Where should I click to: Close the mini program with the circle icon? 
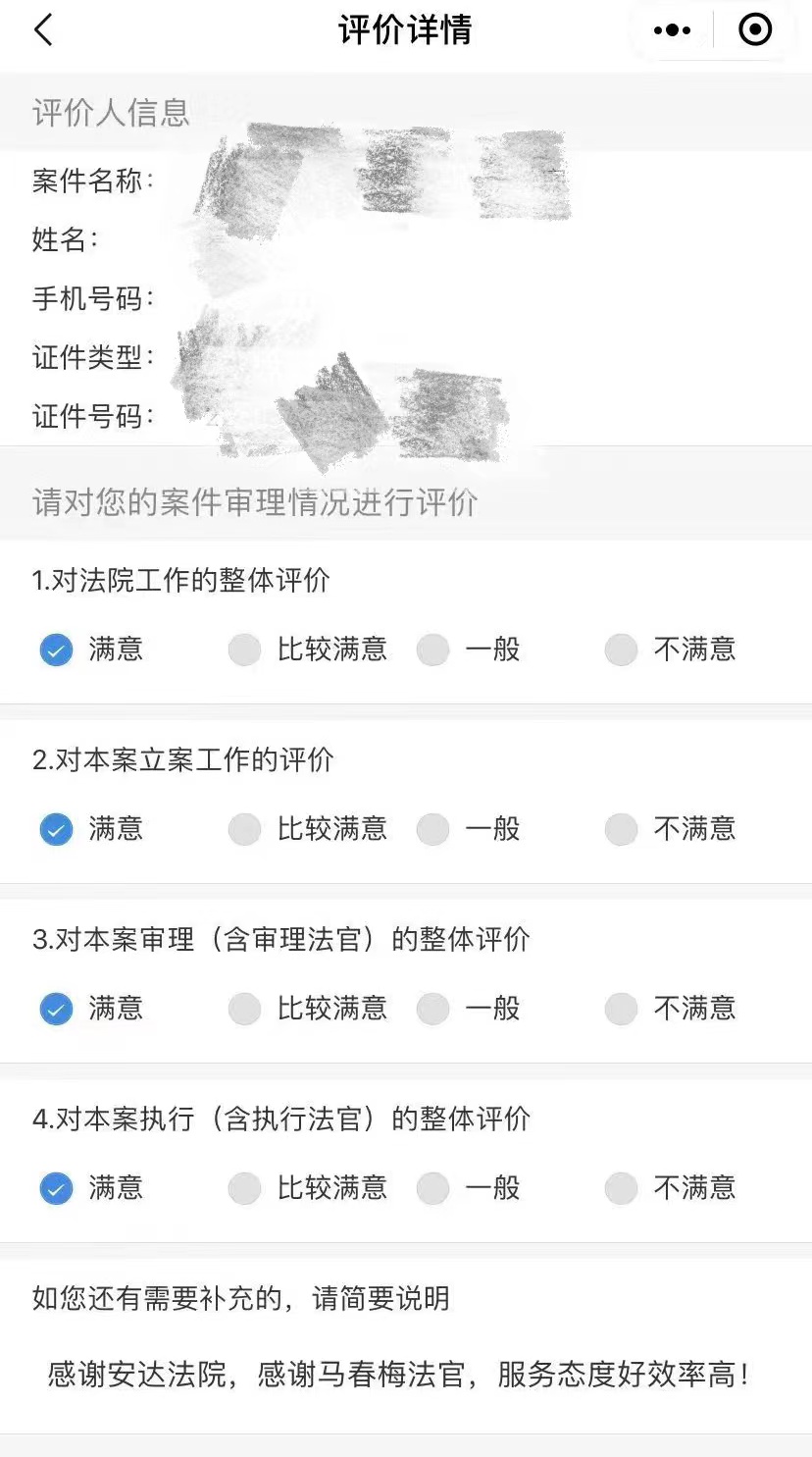pos(755,30)
